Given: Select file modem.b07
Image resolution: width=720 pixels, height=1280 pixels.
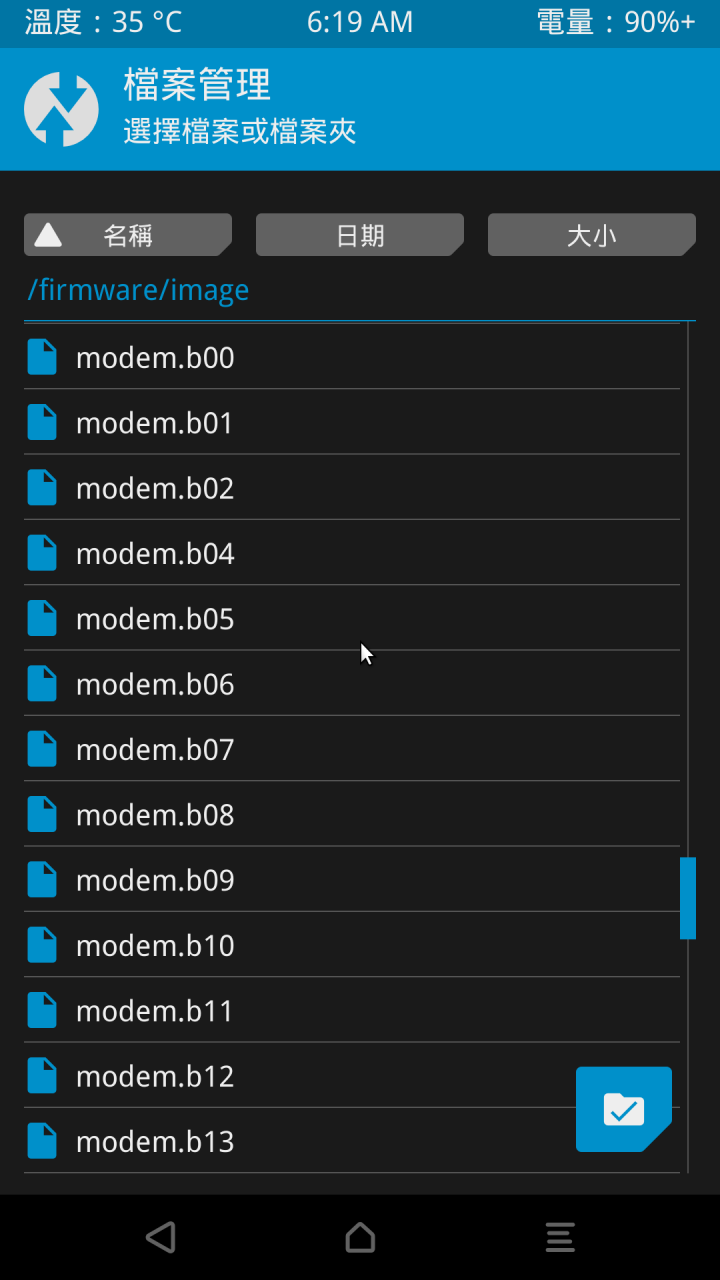Looking at the screenshot, I should (155, 750).
